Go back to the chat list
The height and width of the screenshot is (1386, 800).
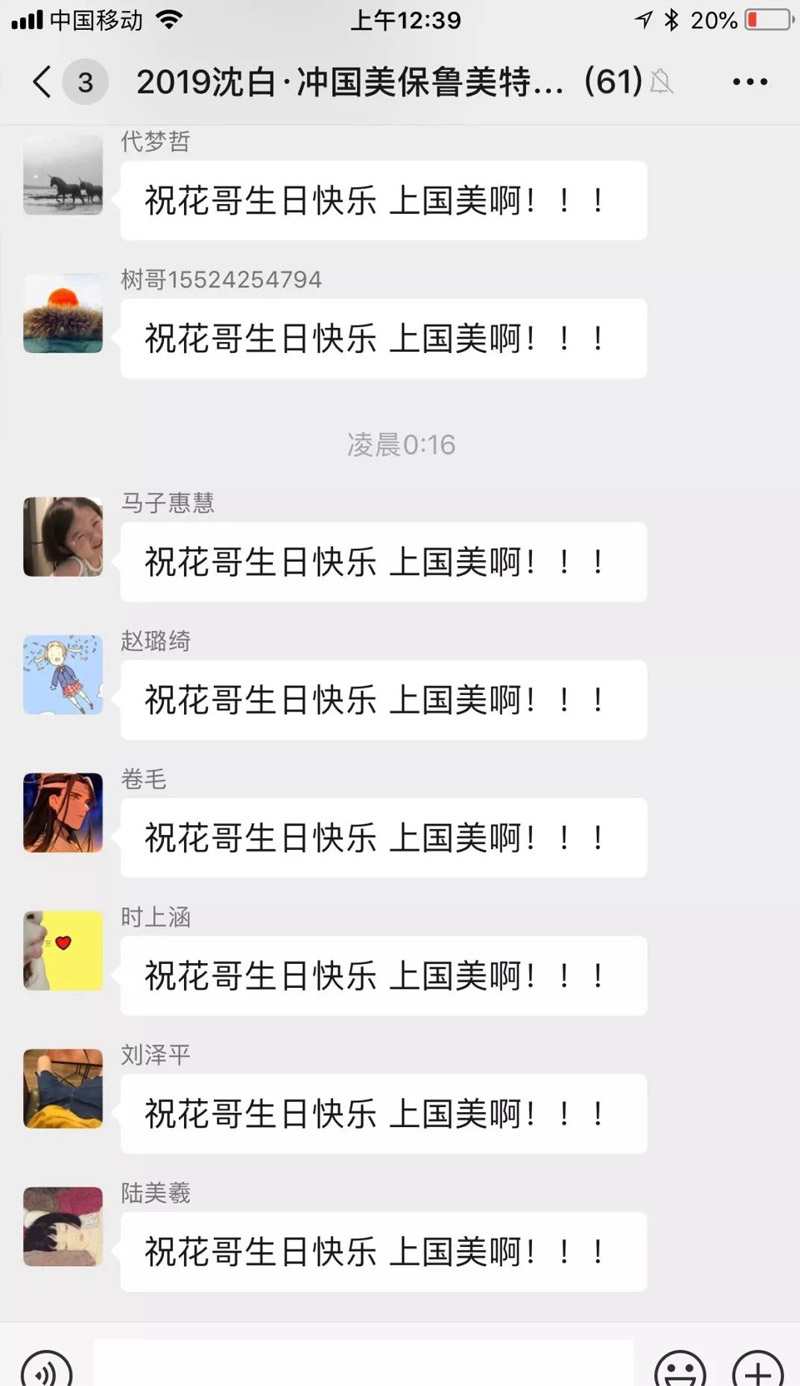(42, 82)
